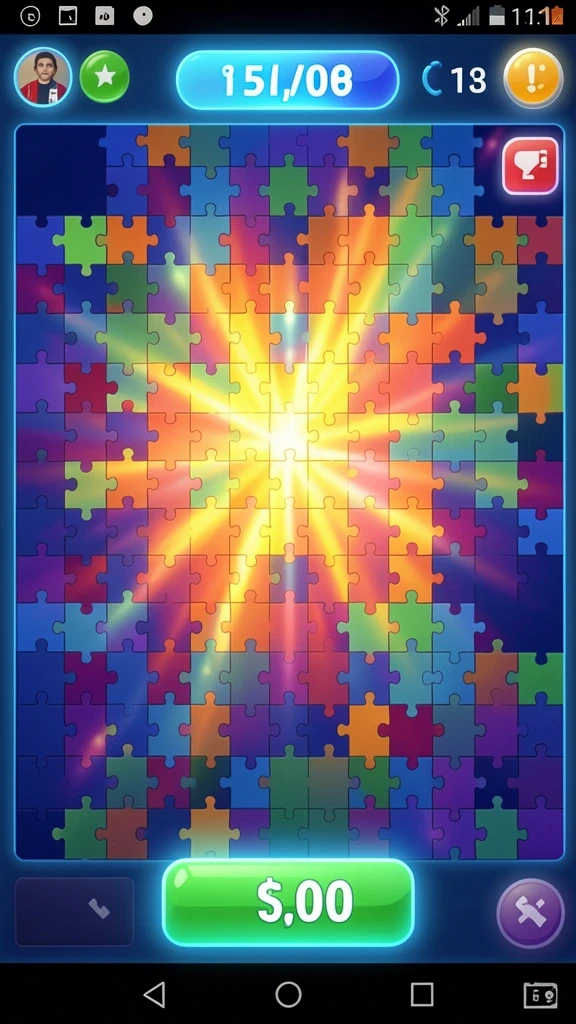Tap the orange exclamation button
This screenshot has height=1024, width=576.
point(534,78)
